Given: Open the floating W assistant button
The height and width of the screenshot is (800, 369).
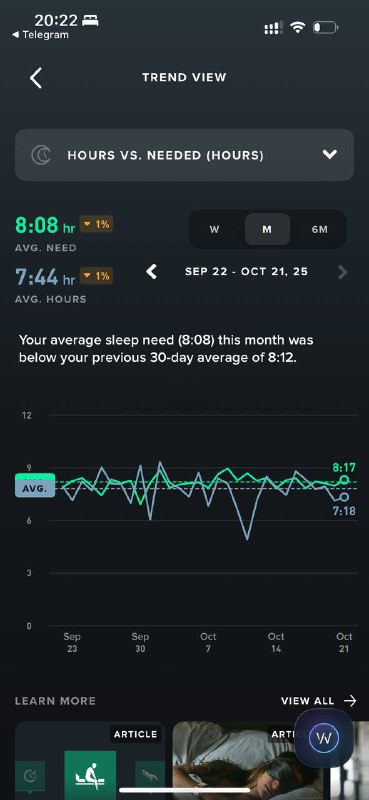Looking at the screenshot, I should point(324,738).
